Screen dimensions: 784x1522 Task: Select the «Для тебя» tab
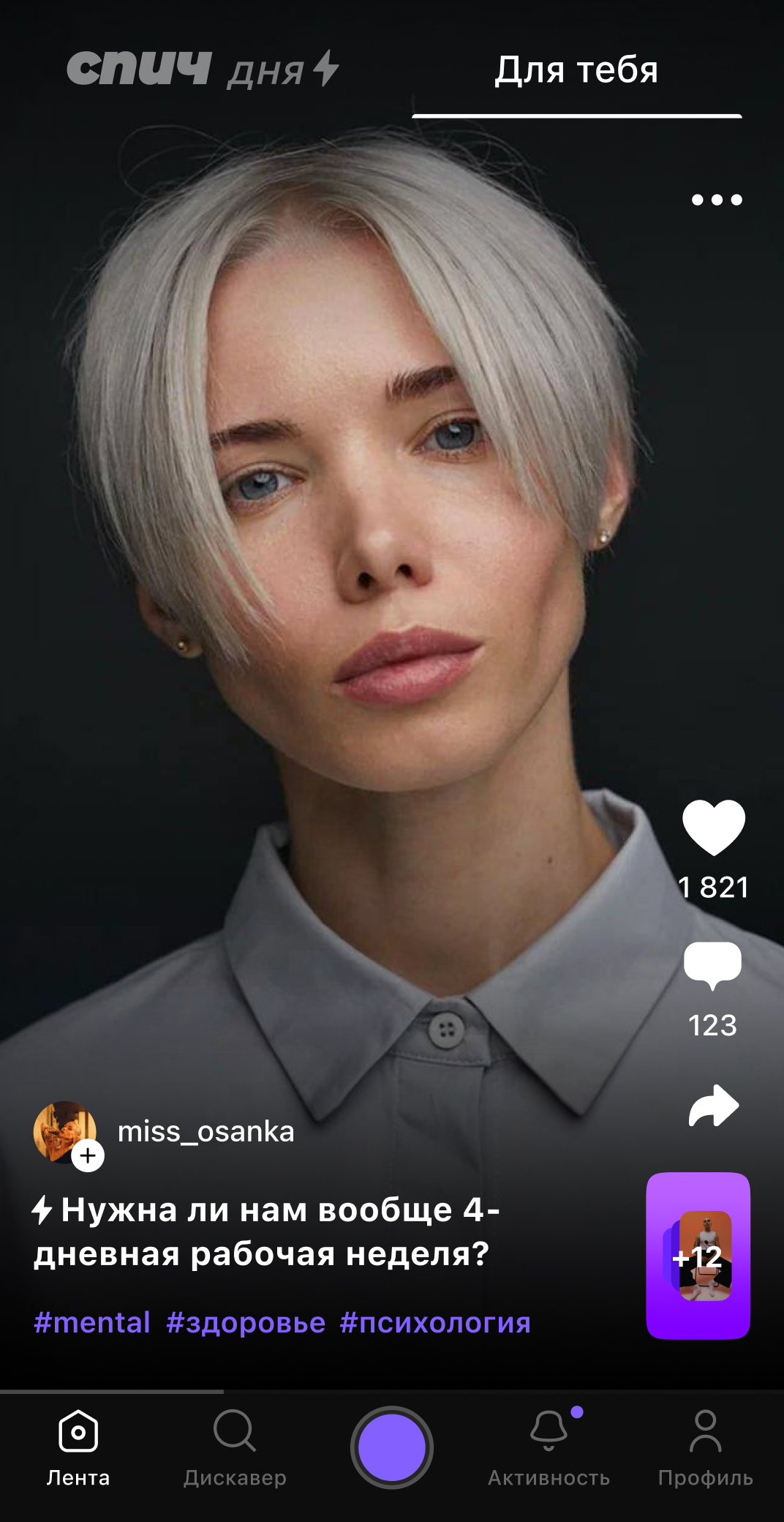(x=576, y=71)
